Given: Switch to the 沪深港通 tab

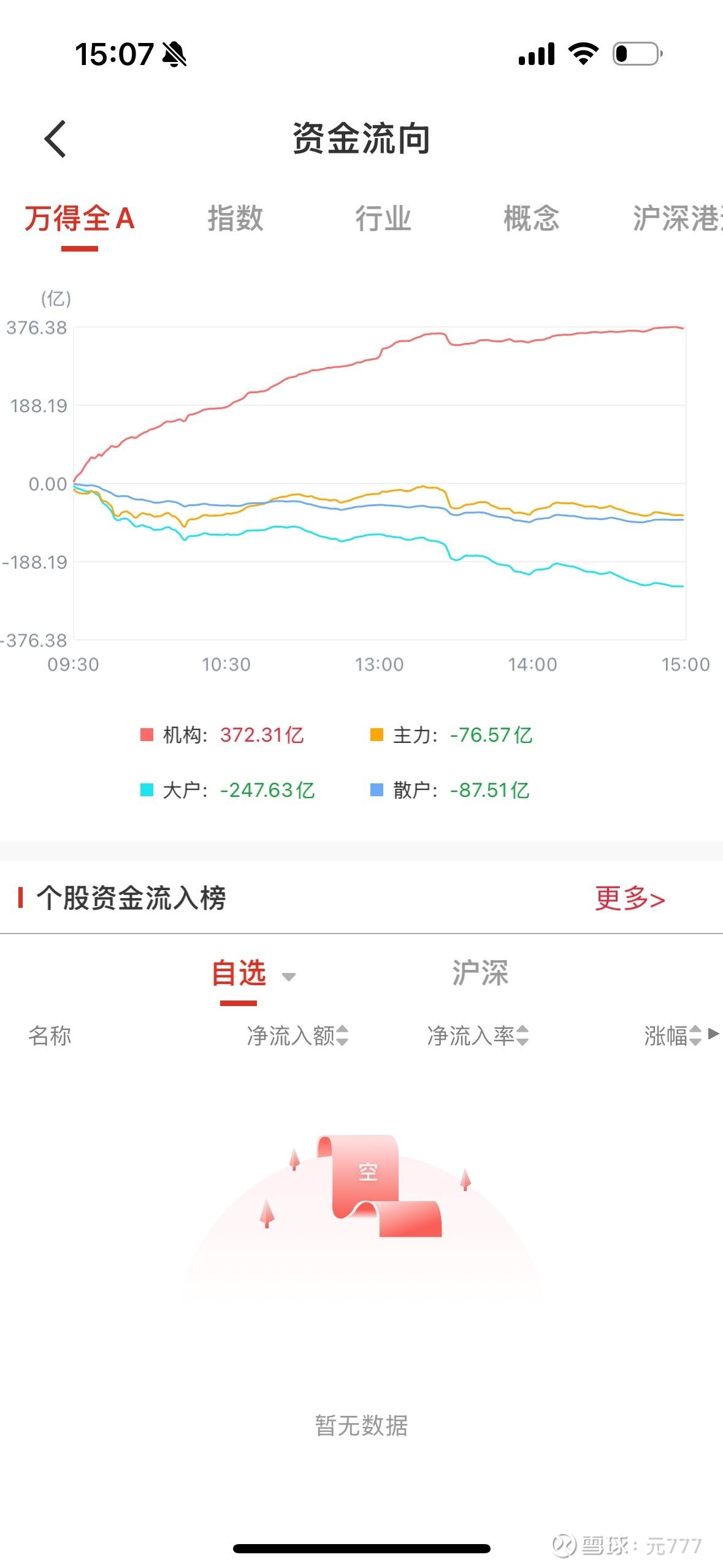Looking at the screenshot, I should click(678, 218).
